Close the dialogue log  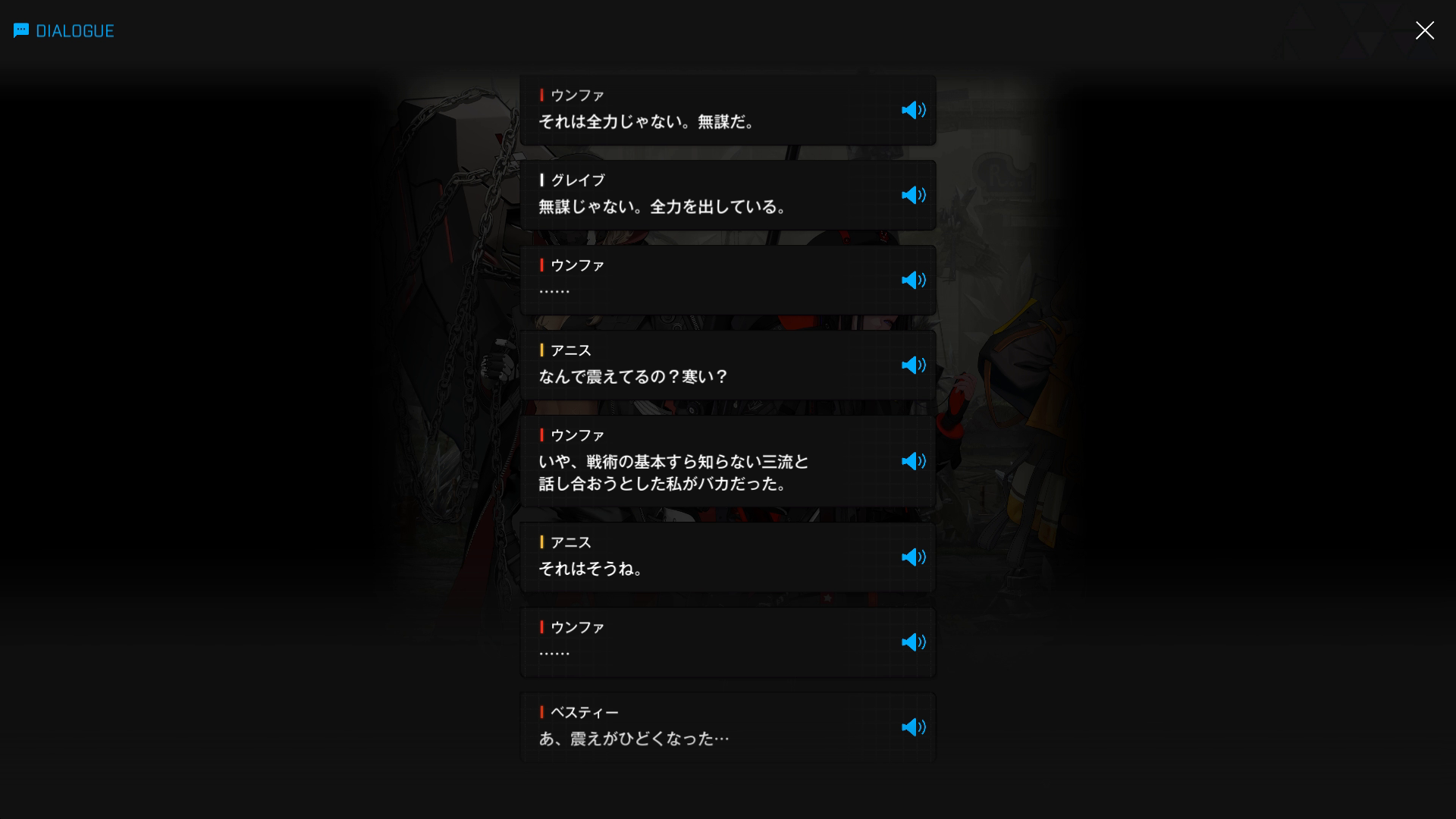coord(1424,30)
